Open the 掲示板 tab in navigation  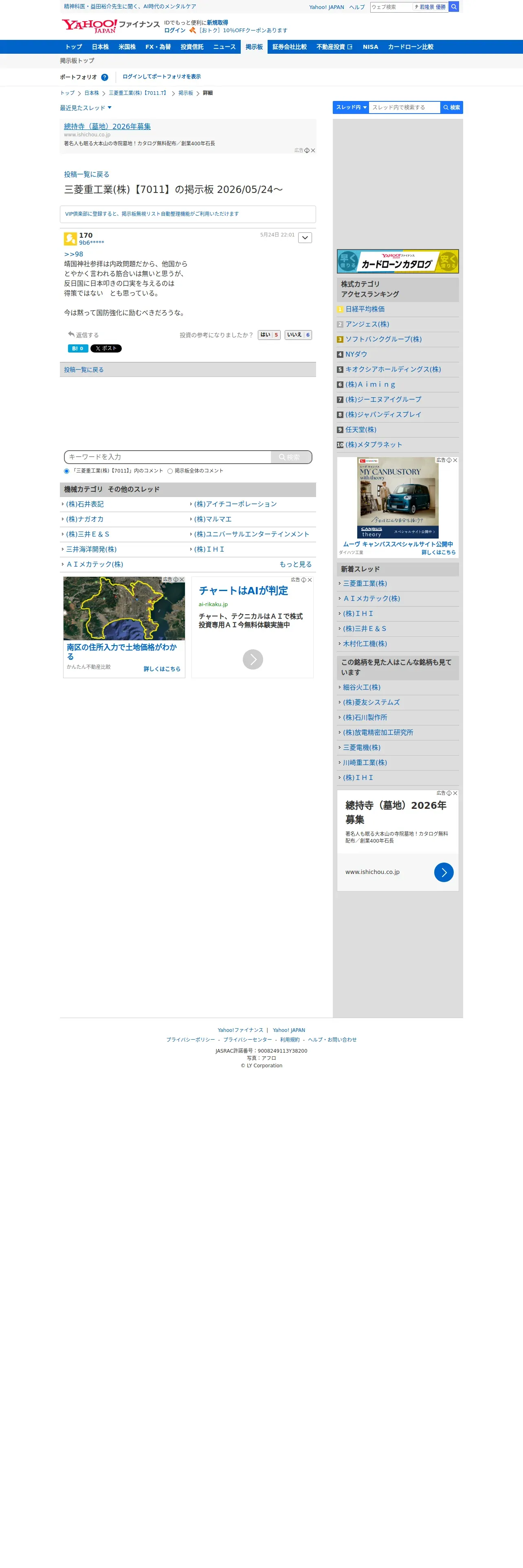254,47
